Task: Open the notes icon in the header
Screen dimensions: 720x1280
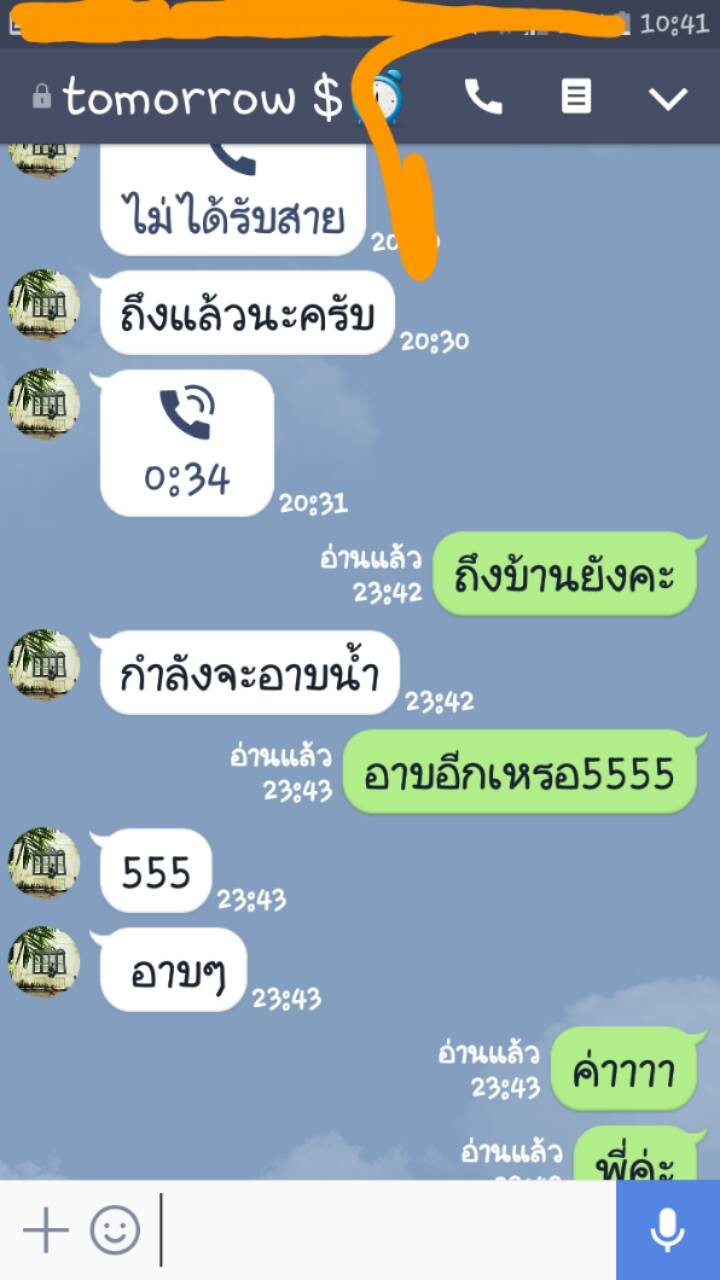Action: tap(575, 97)
